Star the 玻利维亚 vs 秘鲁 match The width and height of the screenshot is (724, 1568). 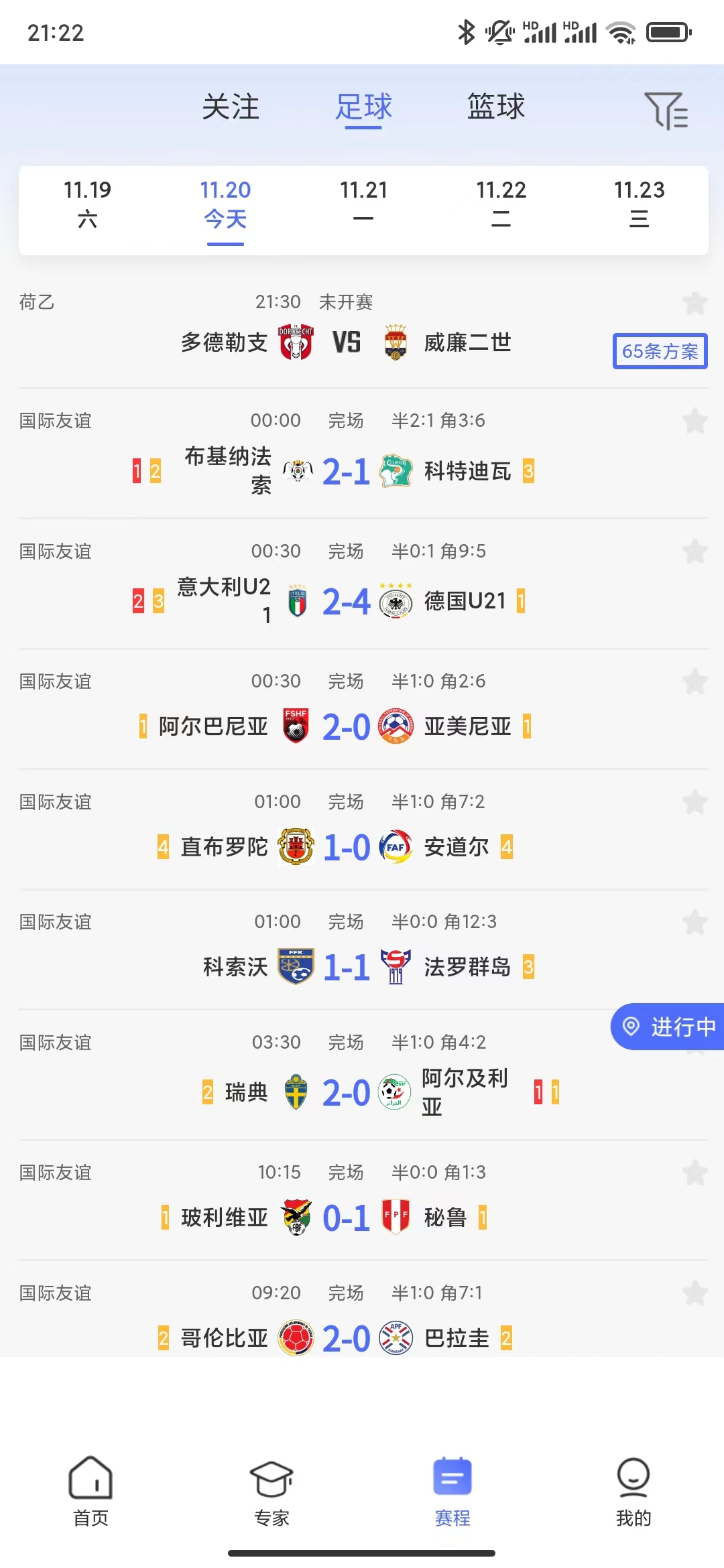695,1173
